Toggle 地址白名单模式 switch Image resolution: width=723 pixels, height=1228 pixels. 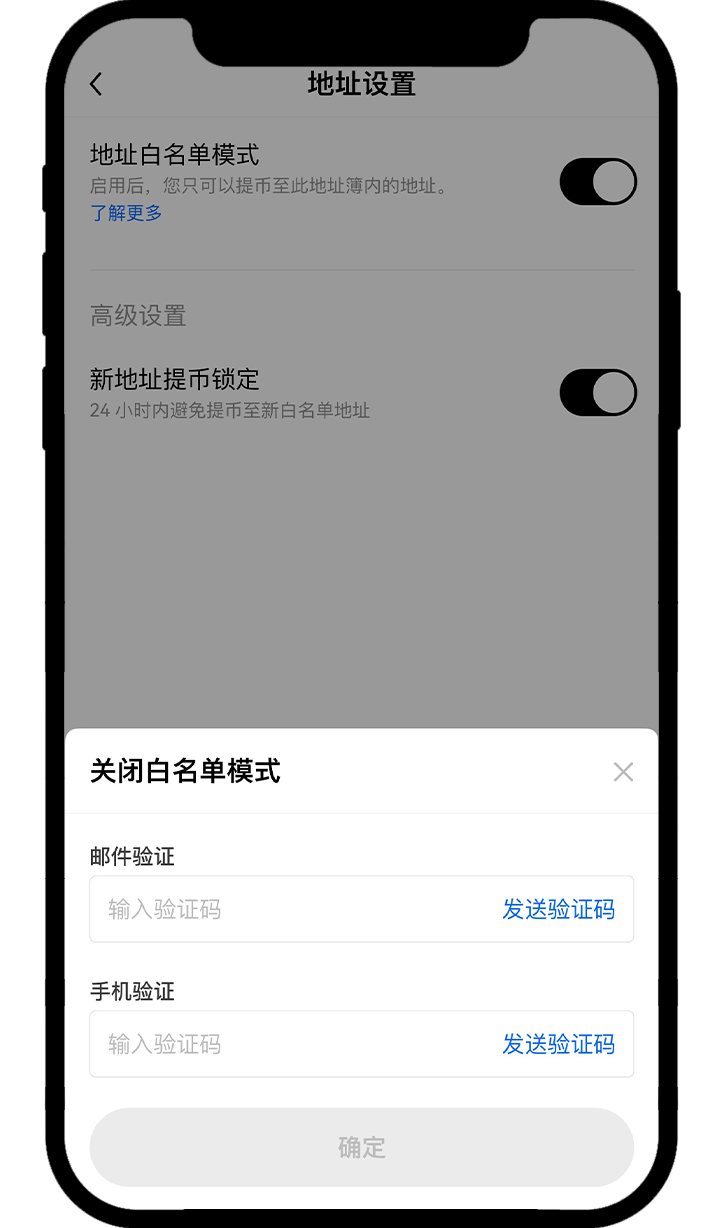click(x=598, y=182)
